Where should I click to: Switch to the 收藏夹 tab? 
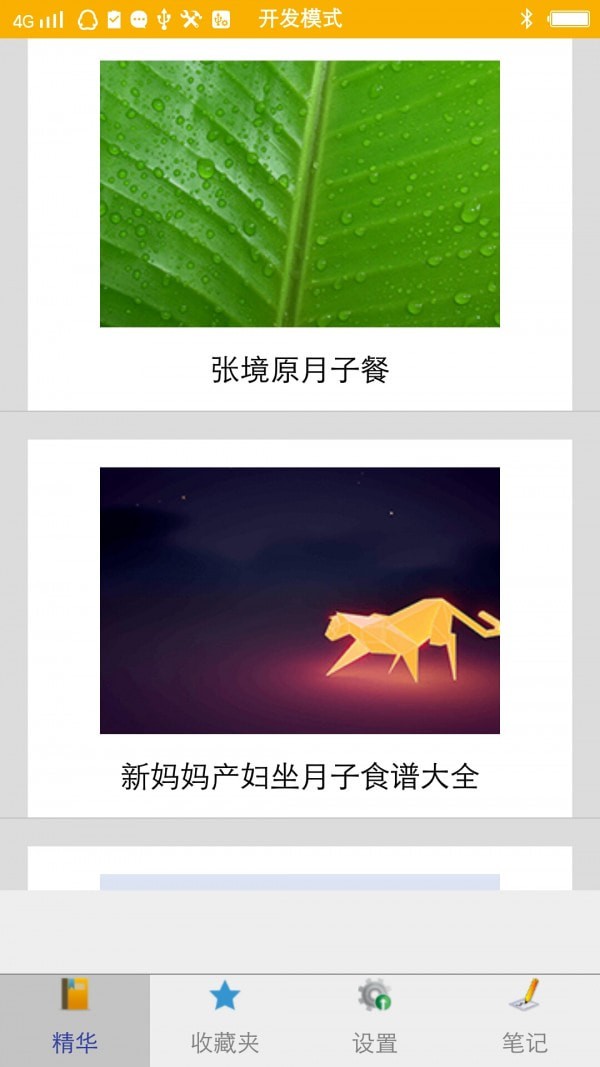point(225,1020)
